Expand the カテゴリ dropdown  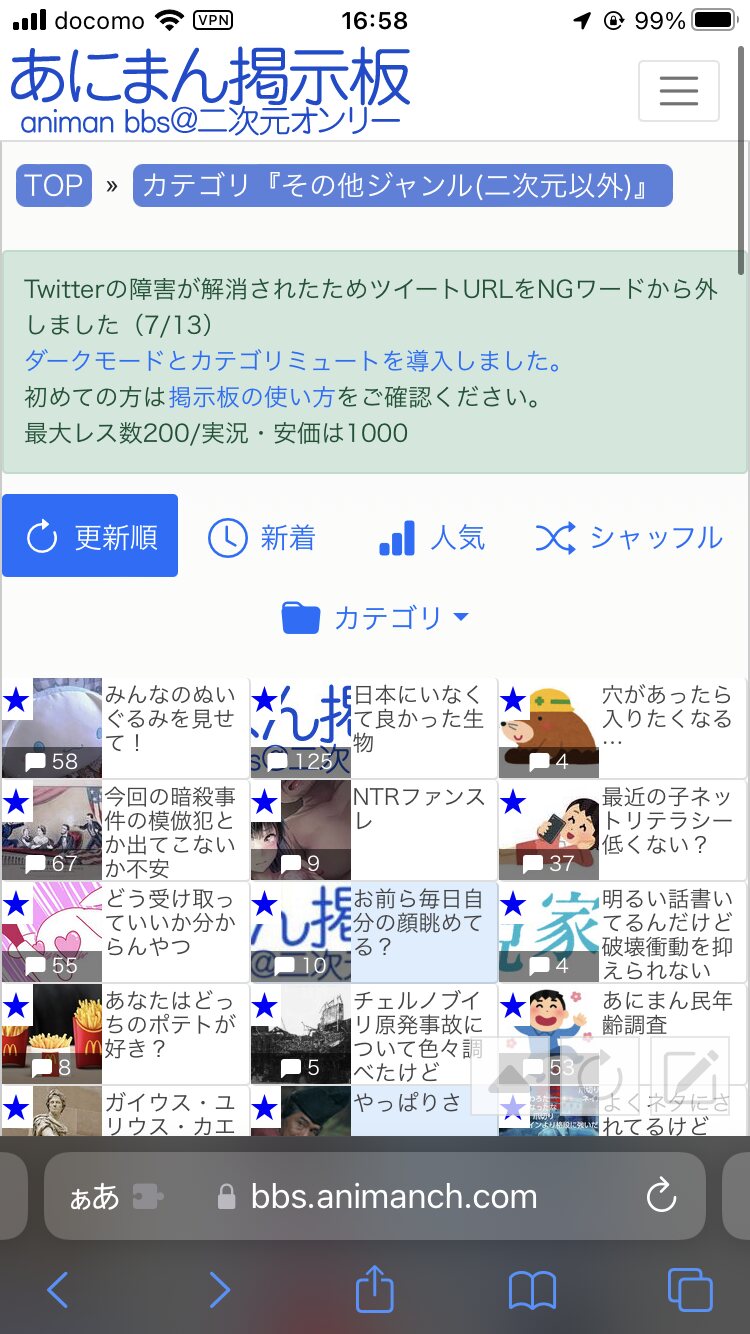tap(375, 617)
